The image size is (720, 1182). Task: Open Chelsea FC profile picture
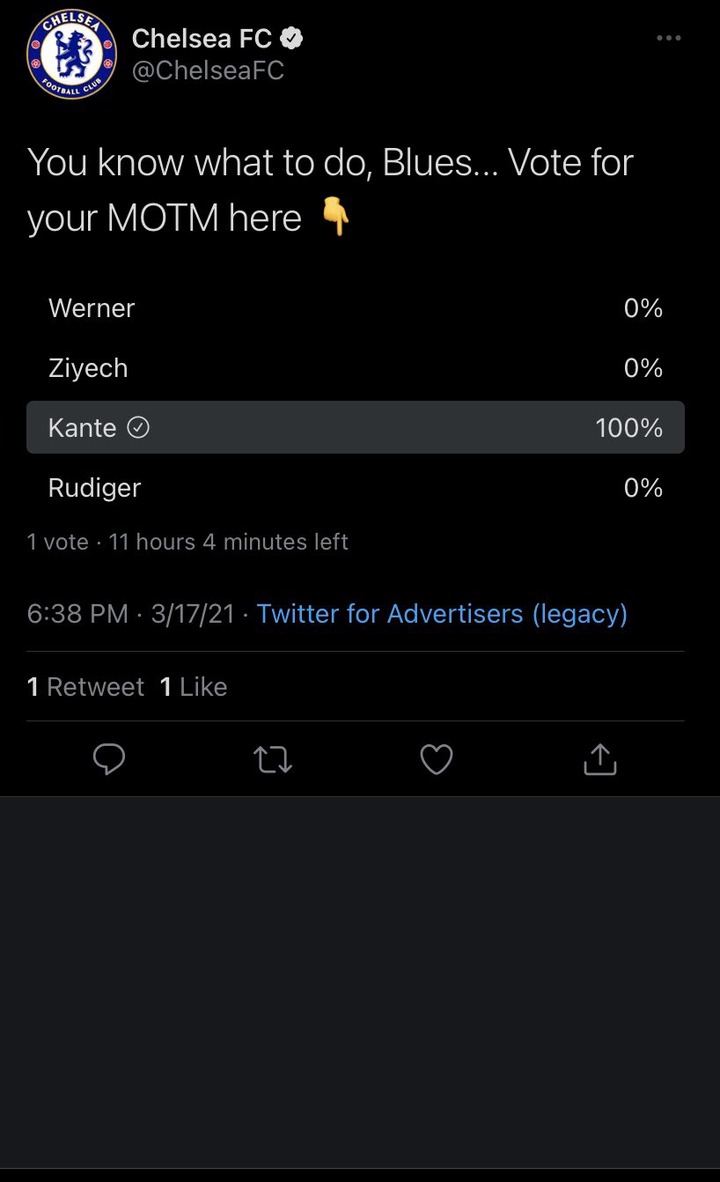72,54
